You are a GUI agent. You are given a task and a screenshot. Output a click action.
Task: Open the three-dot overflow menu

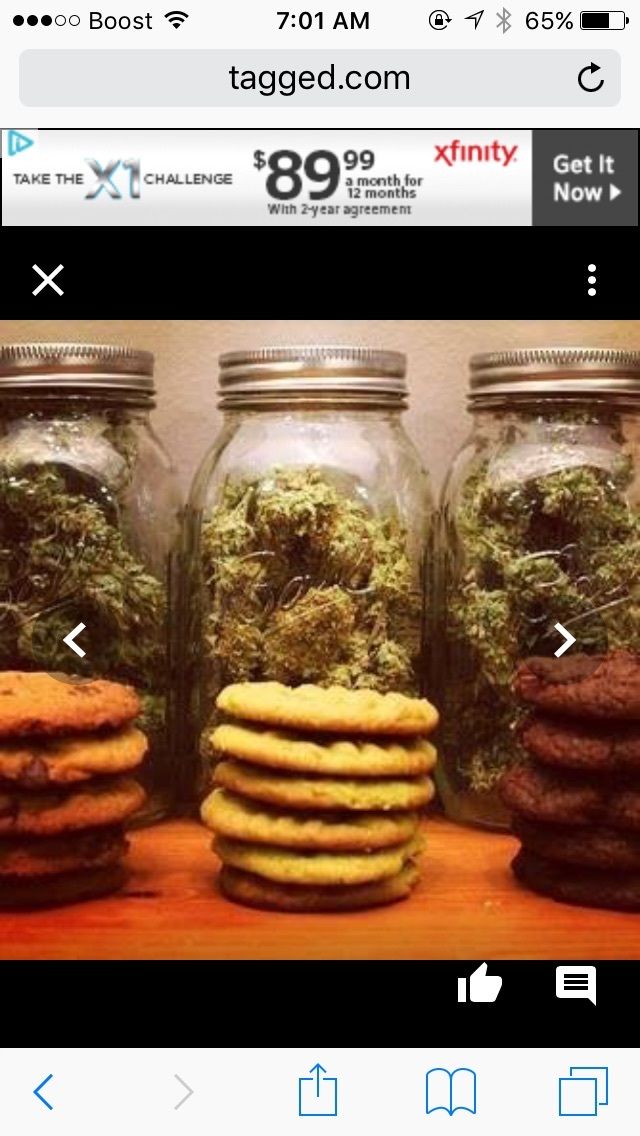pos(592,280)
